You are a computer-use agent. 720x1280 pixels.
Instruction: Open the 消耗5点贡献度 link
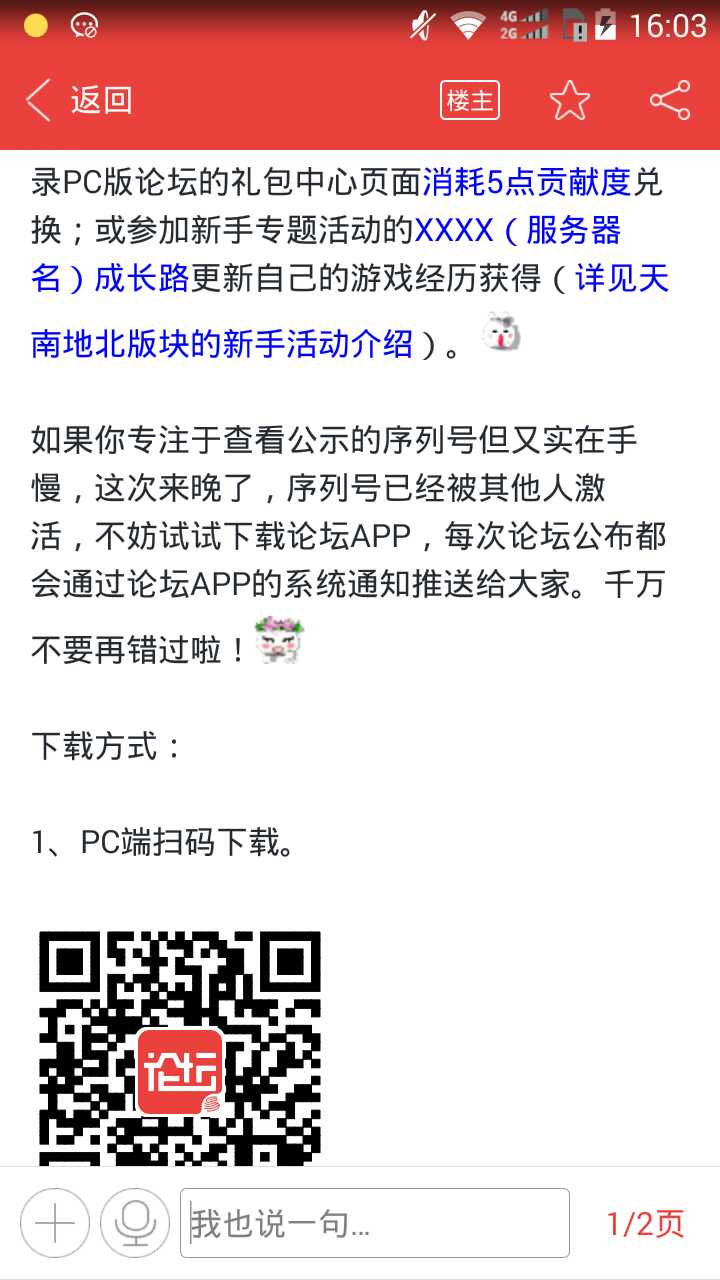point(528,183)
